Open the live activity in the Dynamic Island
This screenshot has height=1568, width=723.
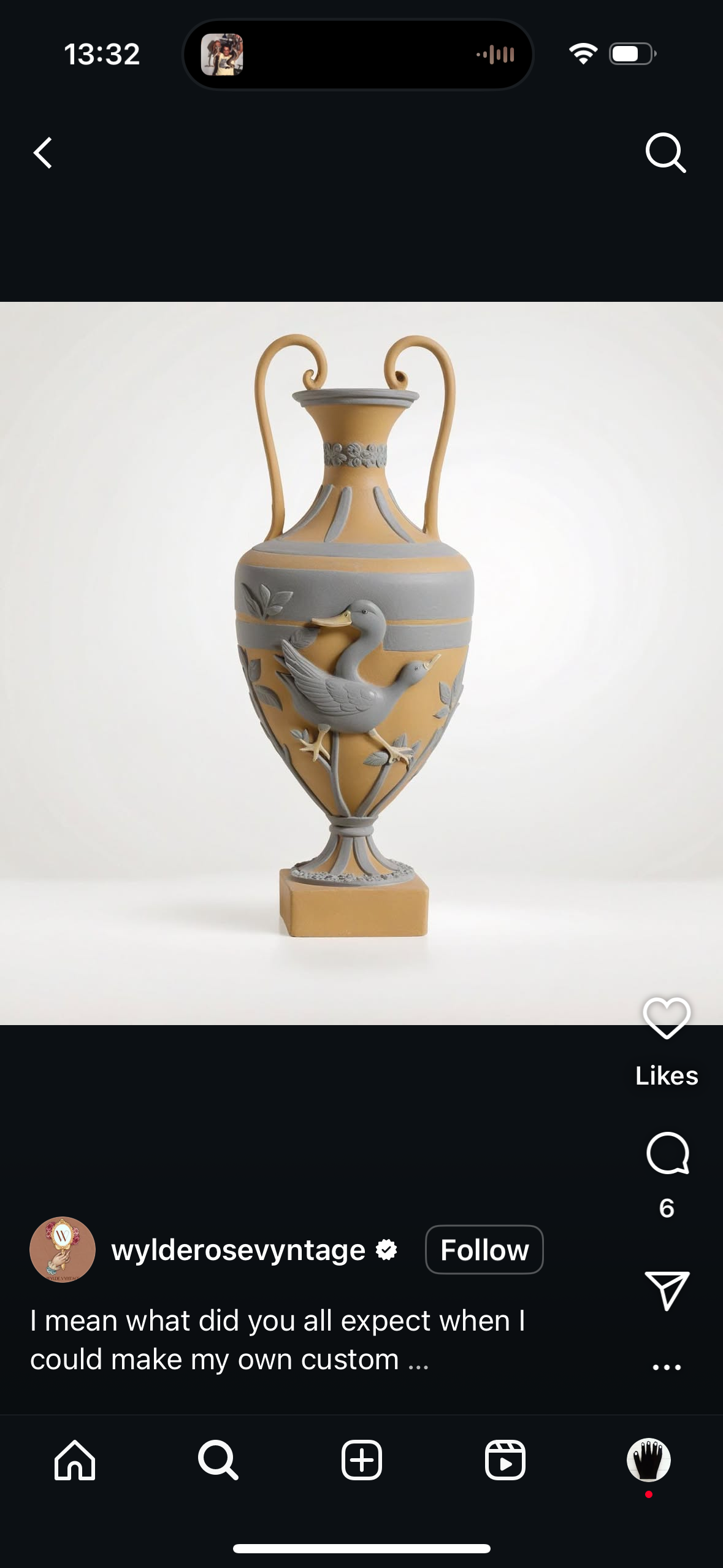[x=358, y=55]
